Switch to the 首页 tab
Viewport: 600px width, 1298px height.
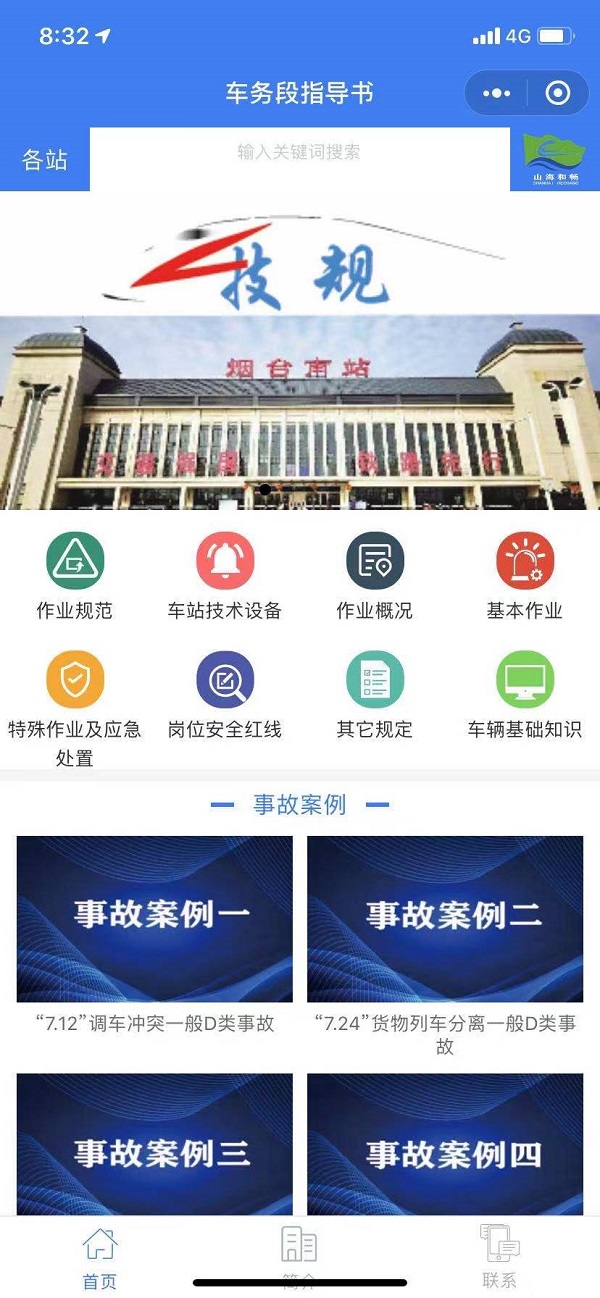(100, 1257)
